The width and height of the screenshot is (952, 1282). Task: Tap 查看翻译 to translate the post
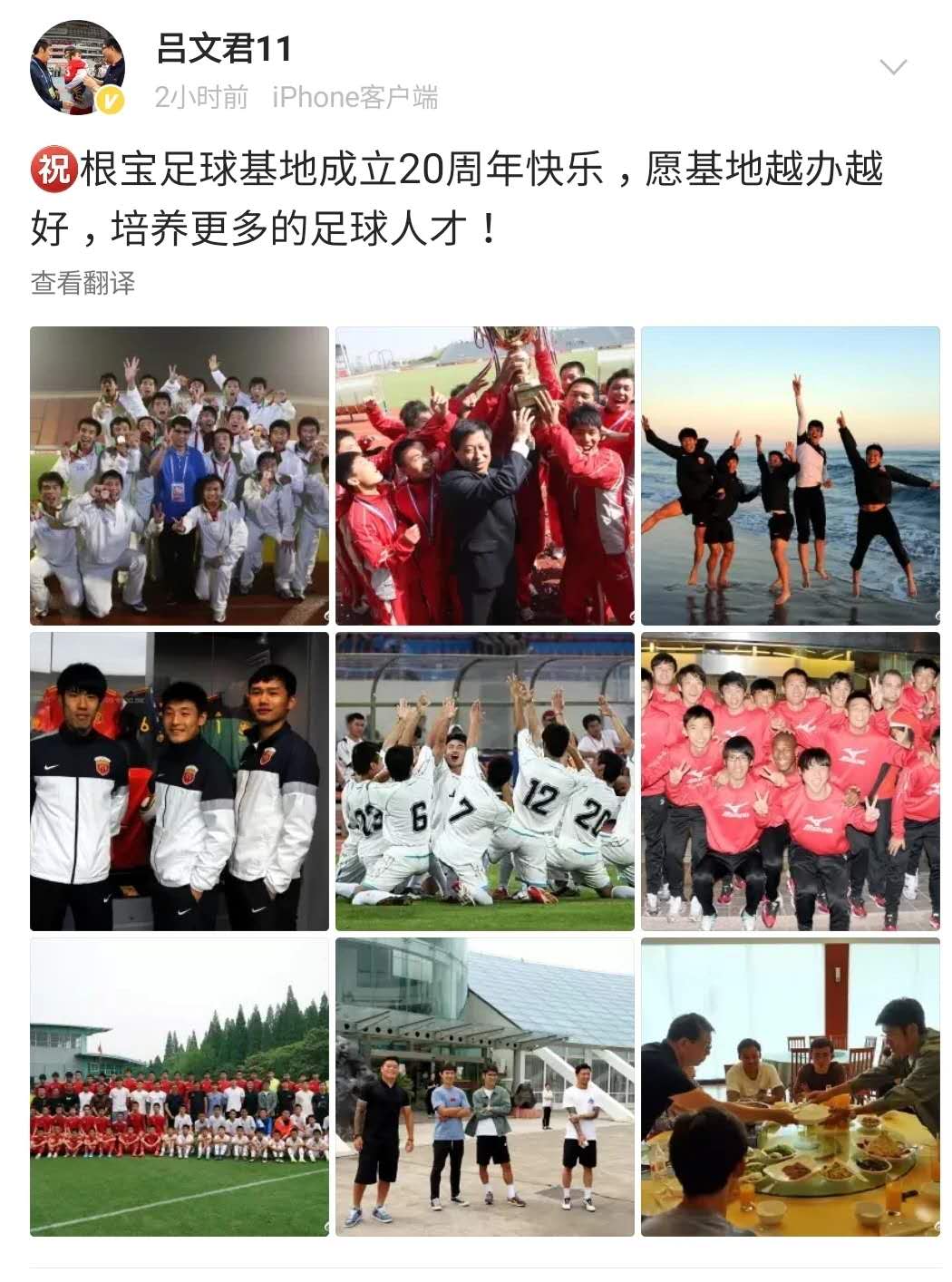coord(83,283)
